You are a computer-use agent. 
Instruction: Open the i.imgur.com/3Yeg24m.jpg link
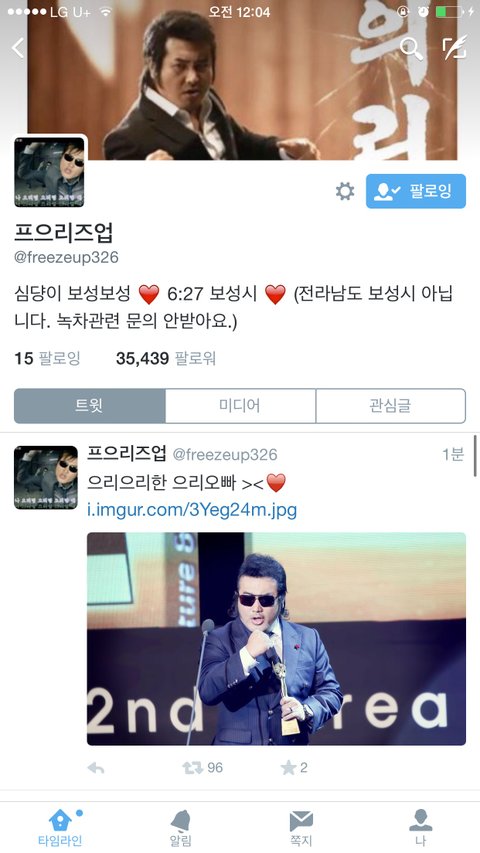point(192,510)
